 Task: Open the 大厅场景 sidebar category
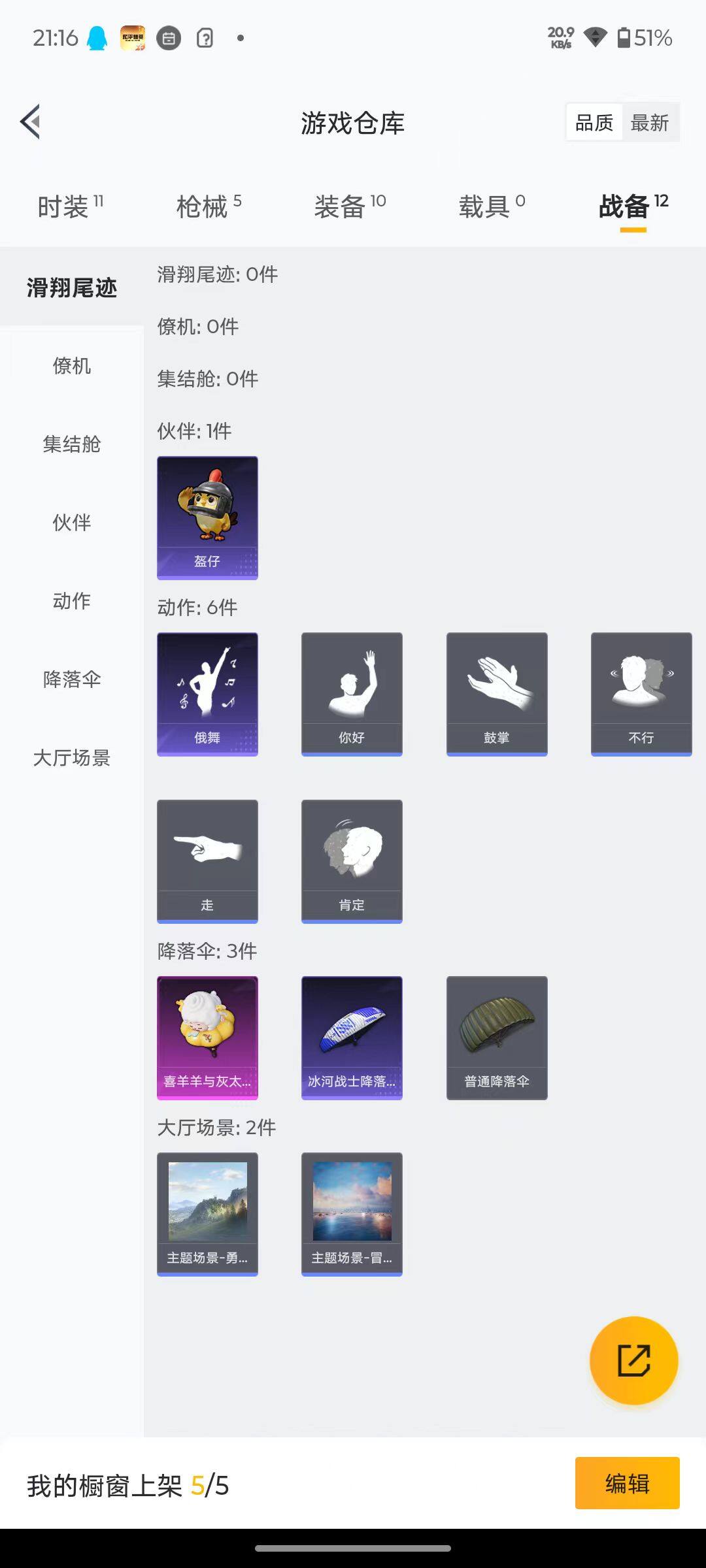72,759
